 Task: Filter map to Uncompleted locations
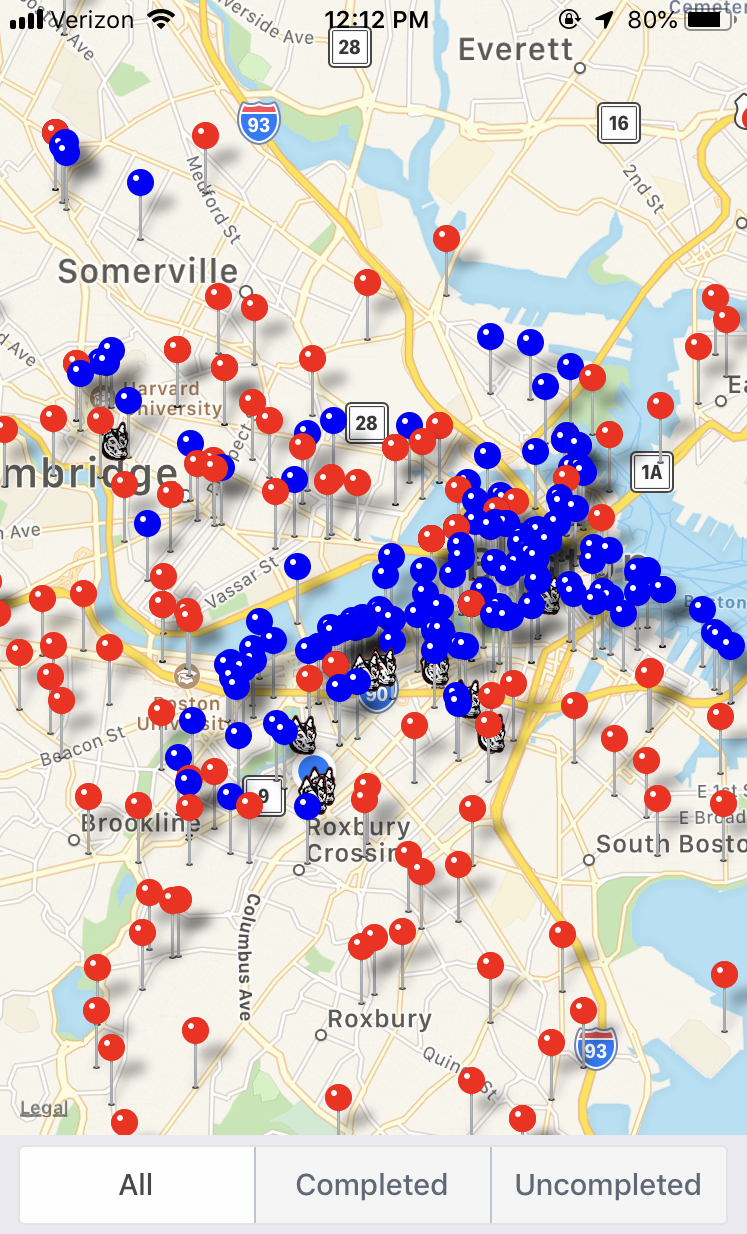(x=608, y=1185)
